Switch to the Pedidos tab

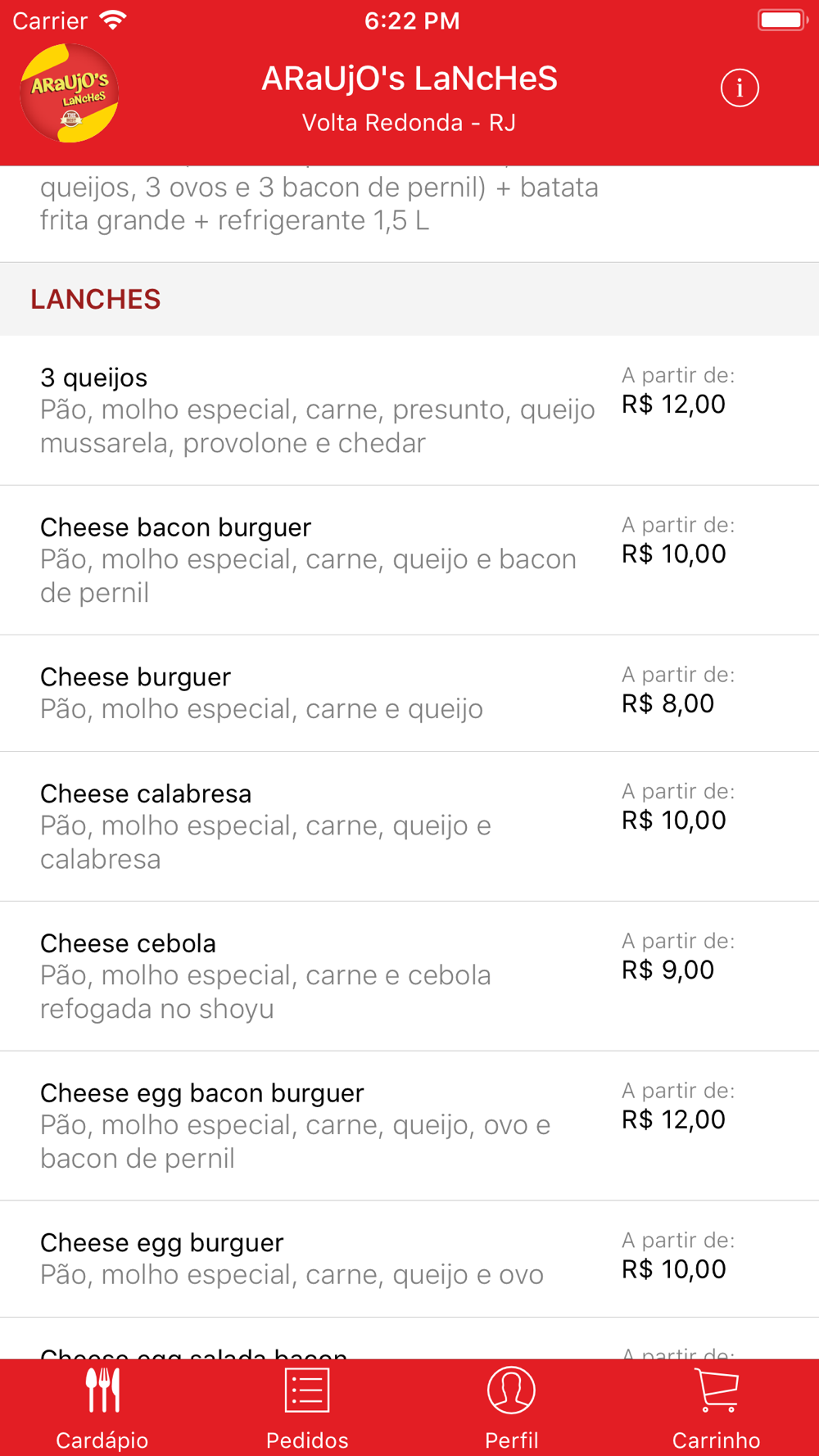[307, 1409]
